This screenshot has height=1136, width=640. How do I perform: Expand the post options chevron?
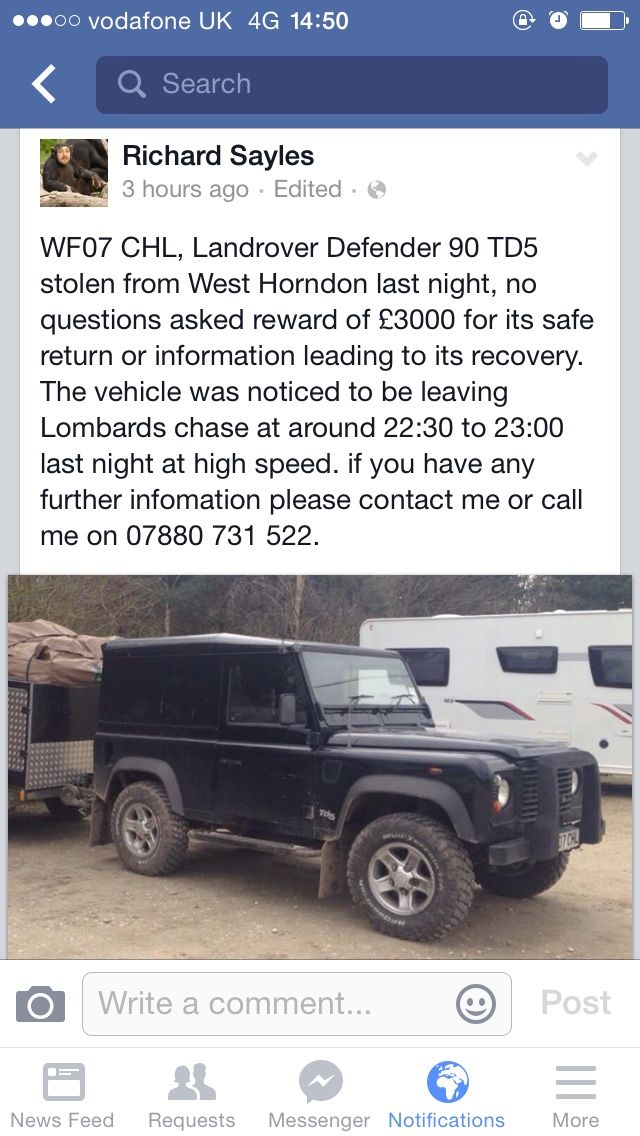(586, 159)
